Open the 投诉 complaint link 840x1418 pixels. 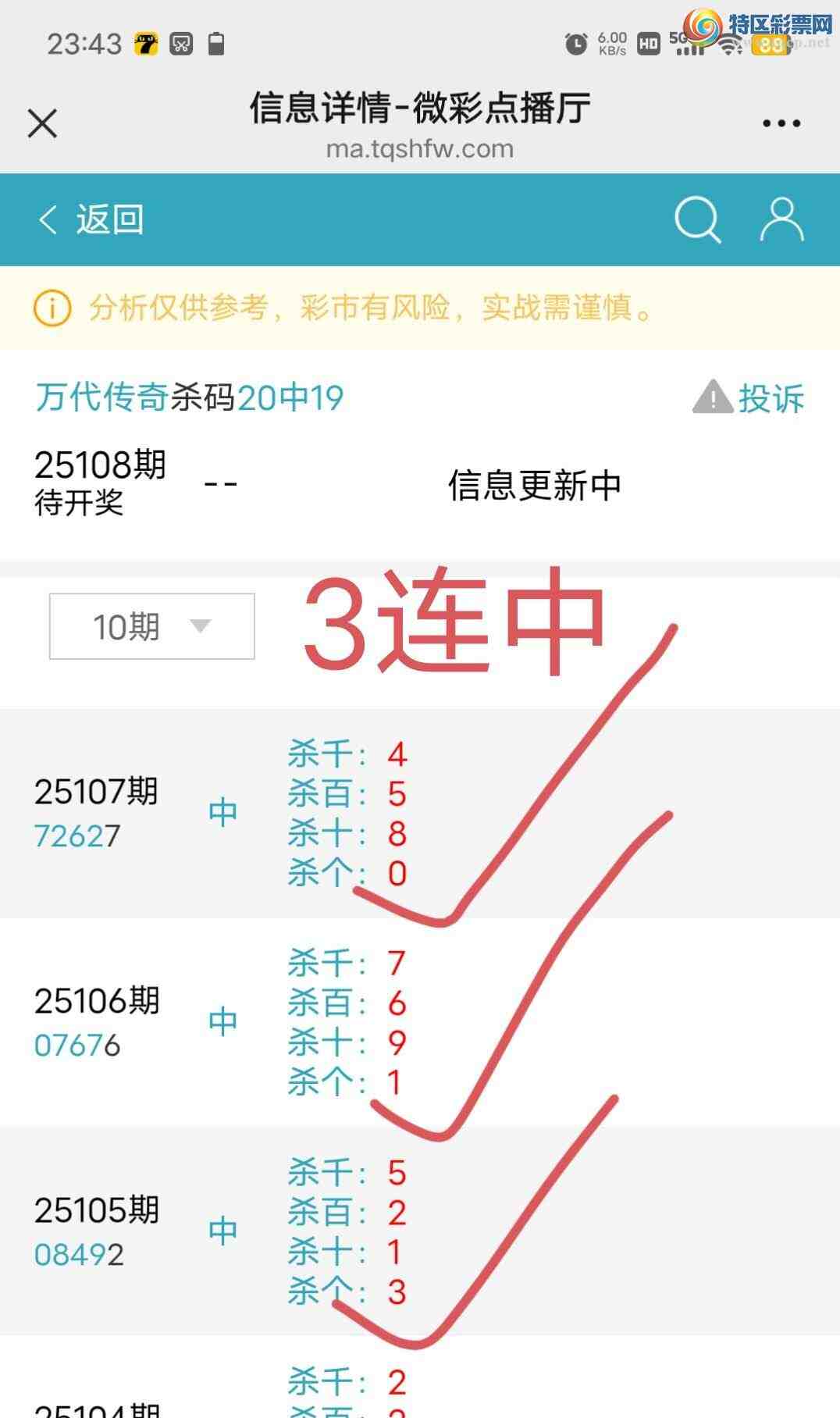771,398
